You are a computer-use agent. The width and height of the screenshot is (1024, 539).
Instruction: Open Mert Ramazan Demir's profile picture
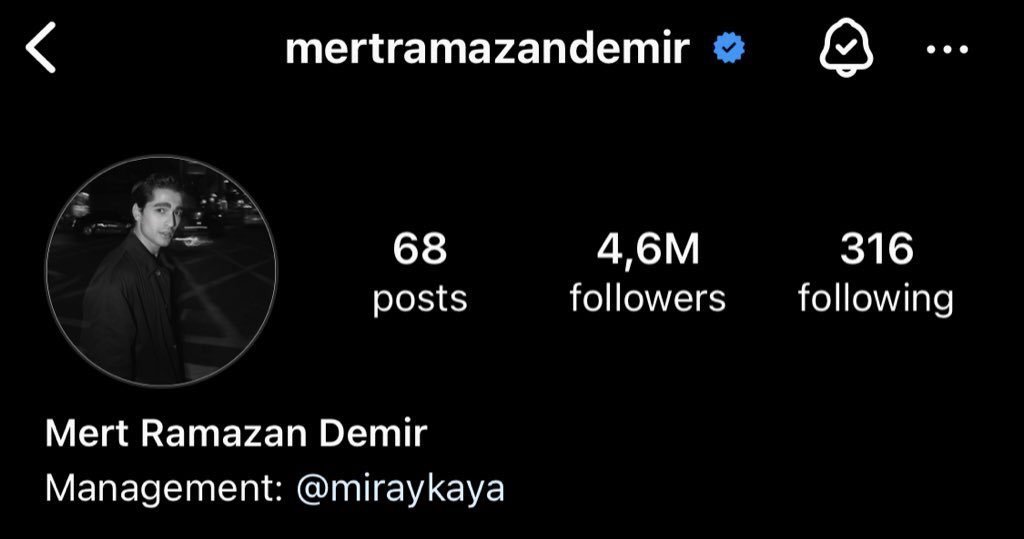tap(161, 271)
